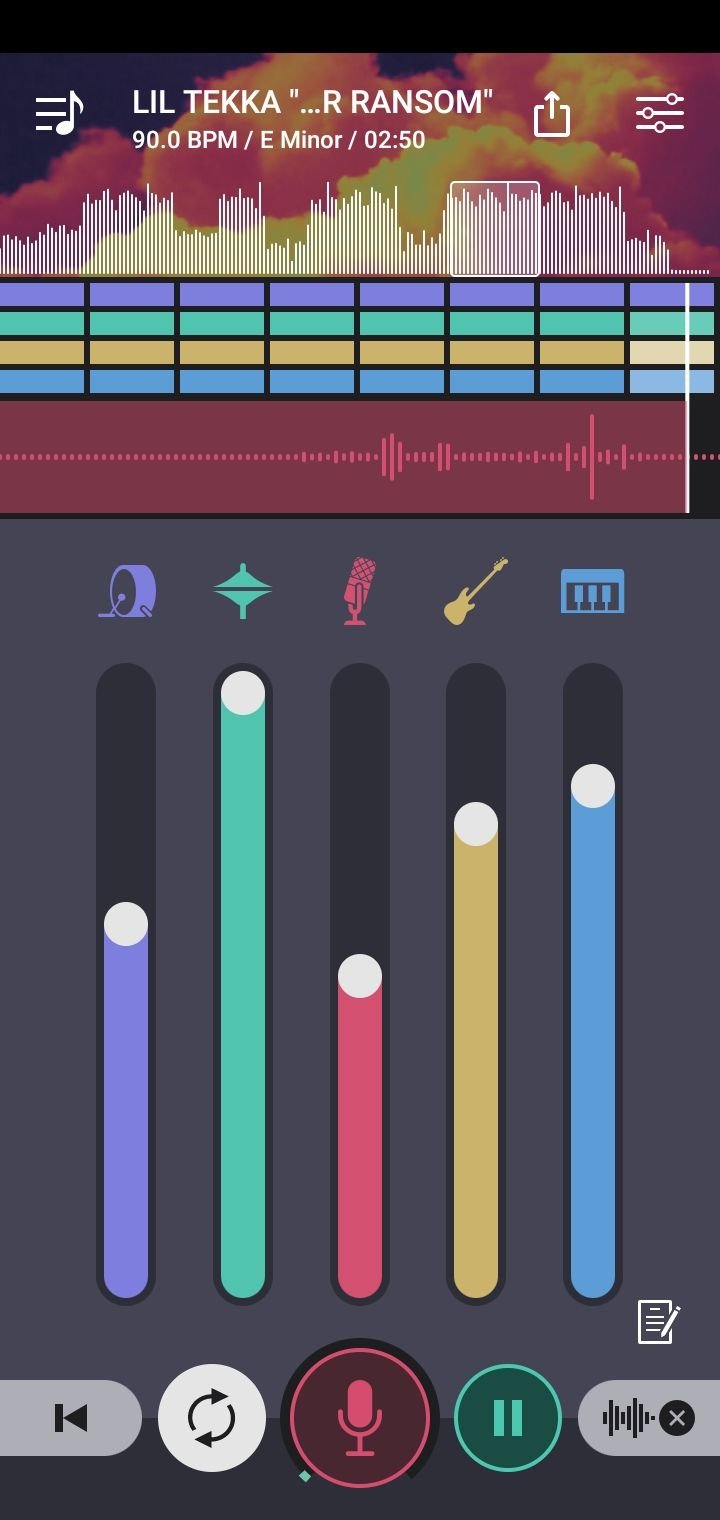Pause the playback
This screenshot has width=720, height=1520.
(x=508, y=1418)
